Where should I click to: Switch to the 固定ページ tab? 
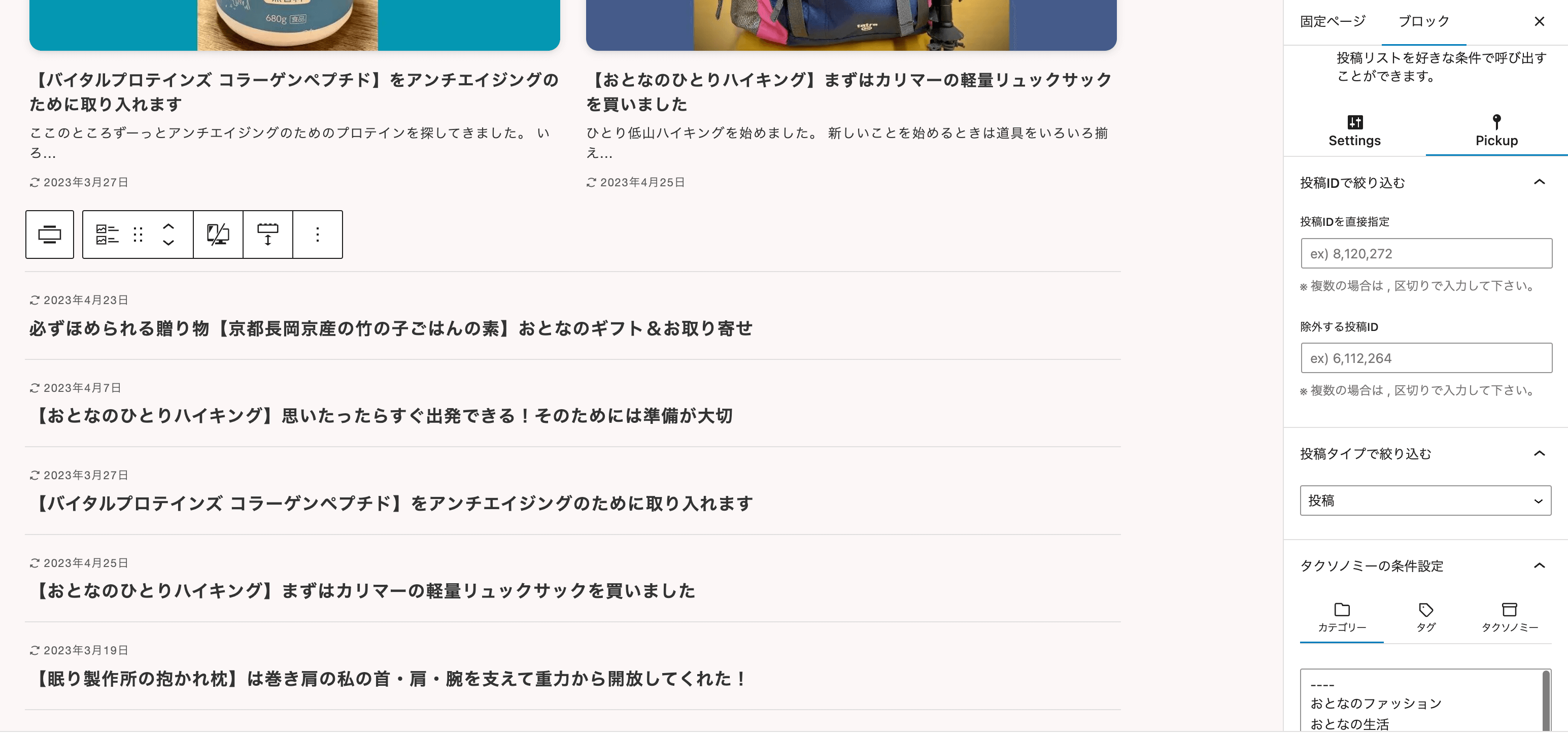pyautogui.click(x=1333, y=22)
